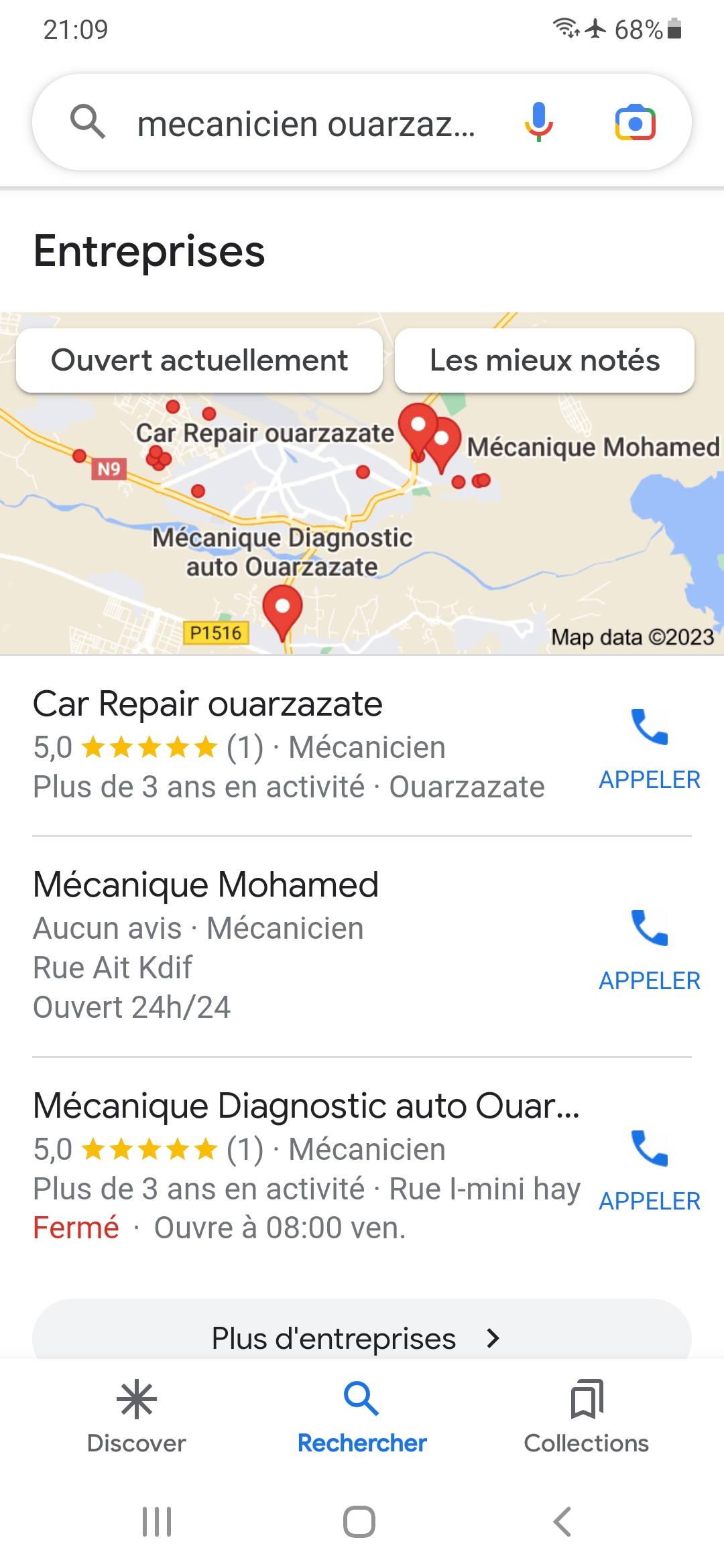Go to the home screen
The width and height of the screenshot is (724, 1568).
[359, 1522]
